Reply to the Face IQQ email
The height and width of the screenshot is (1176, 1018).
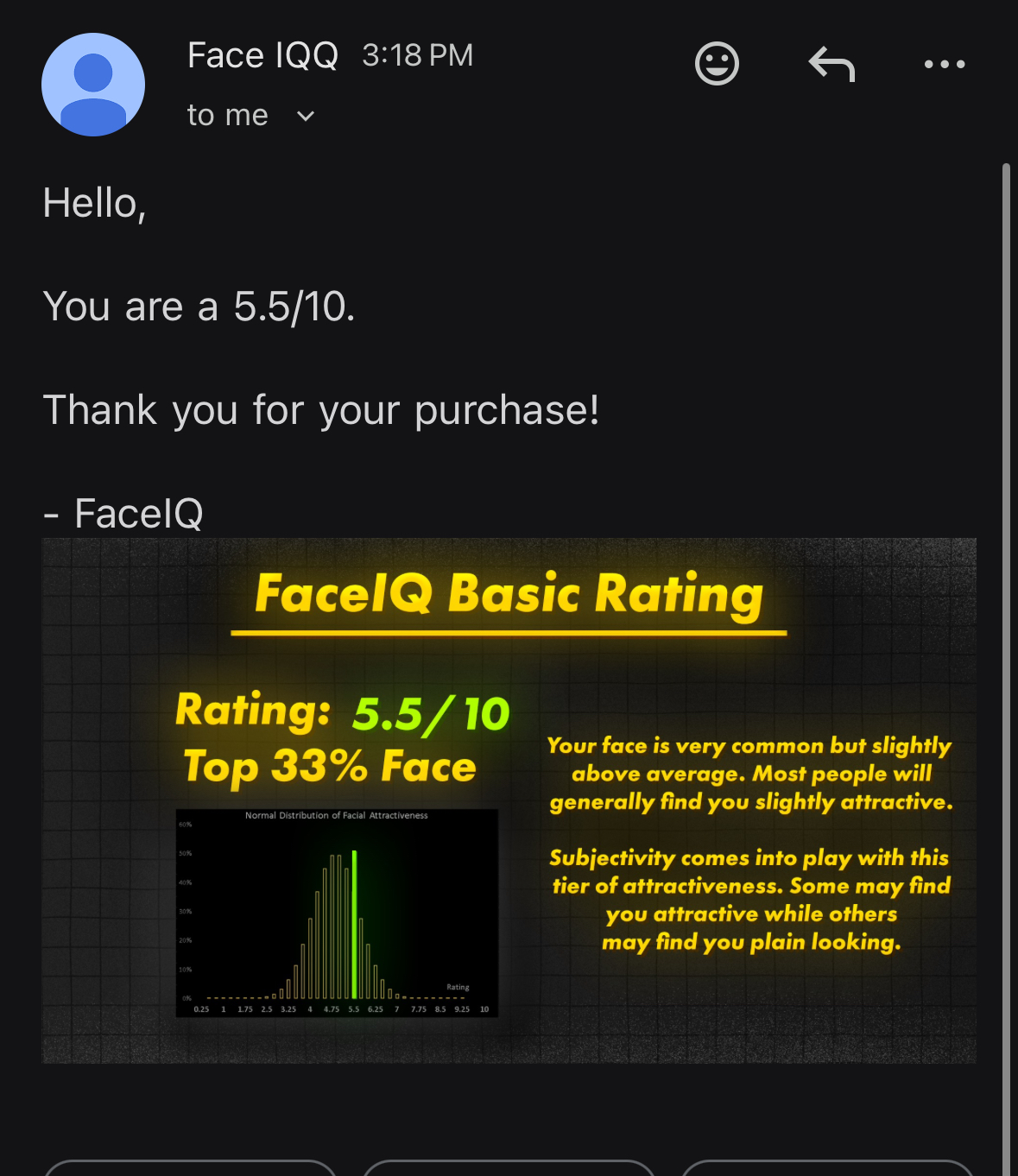831,64
